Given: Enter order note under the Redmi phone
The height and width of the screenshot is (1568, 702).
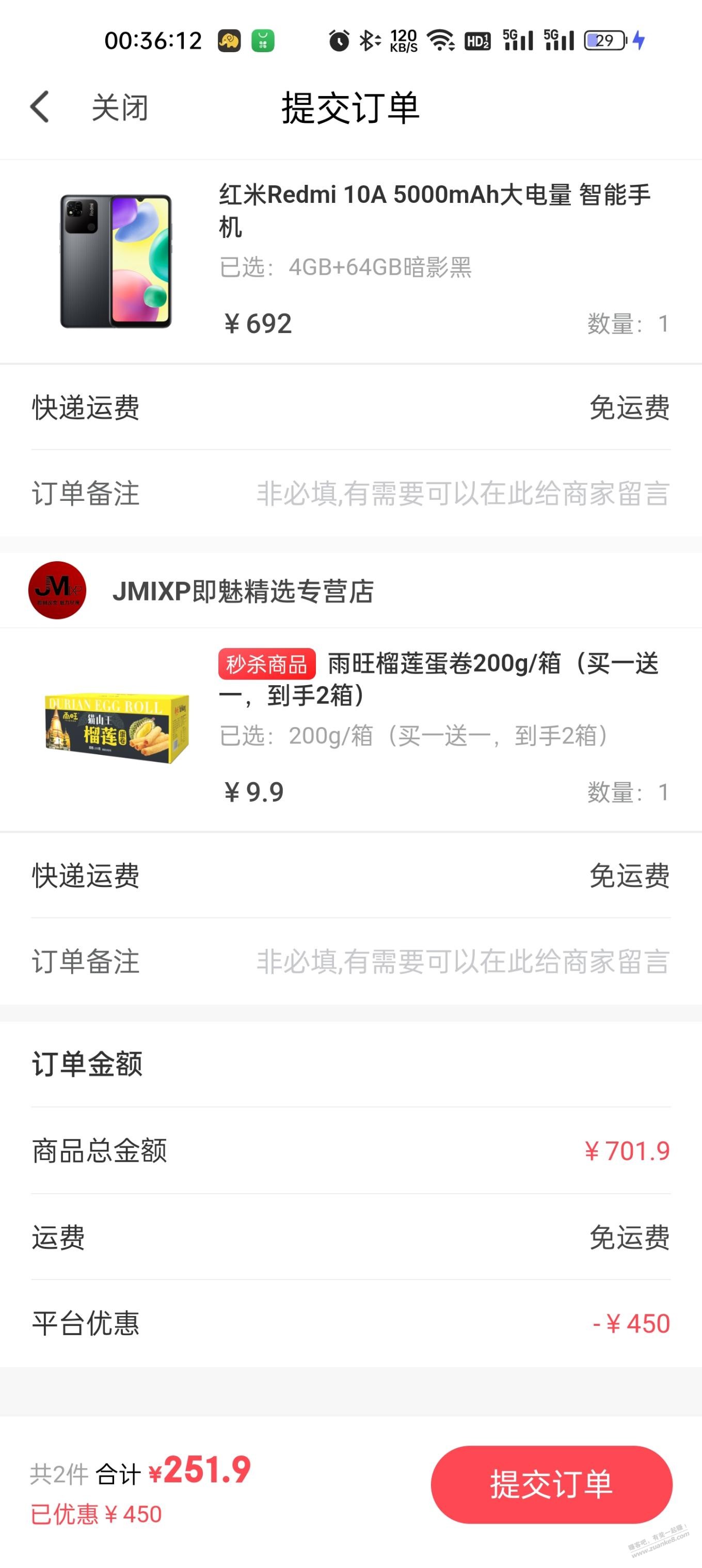Looking at the screenshot, I should point(351,493).
